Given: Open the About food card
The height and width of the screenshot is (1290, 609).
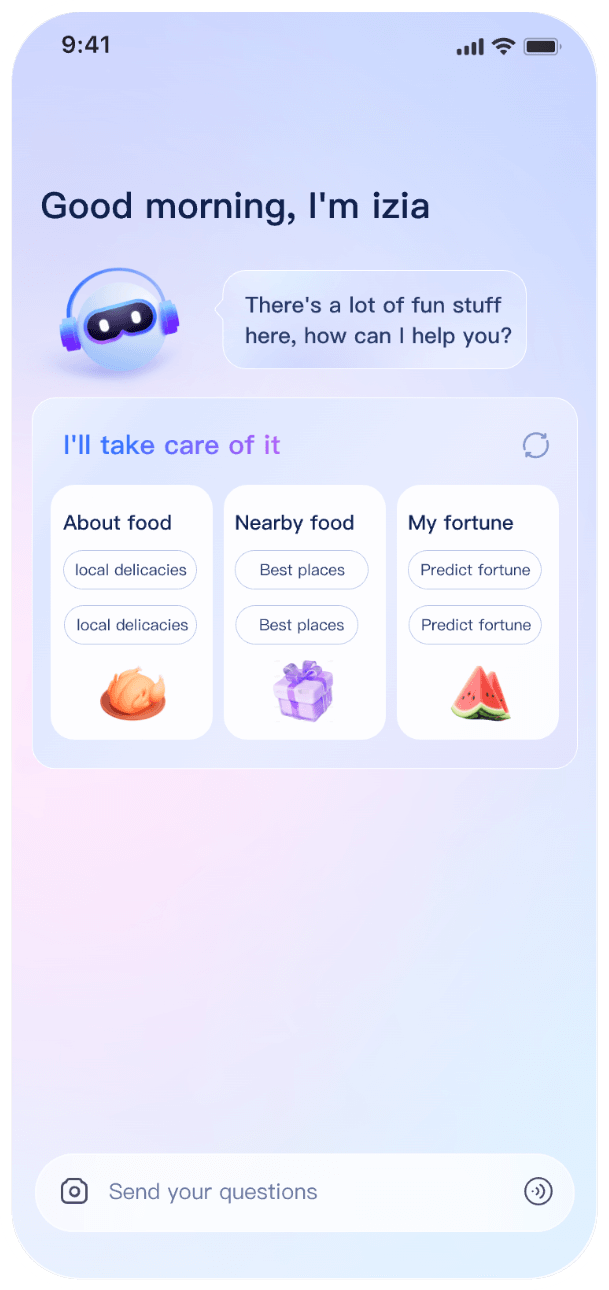Looking at the screenshot, I should click(117, 522).
